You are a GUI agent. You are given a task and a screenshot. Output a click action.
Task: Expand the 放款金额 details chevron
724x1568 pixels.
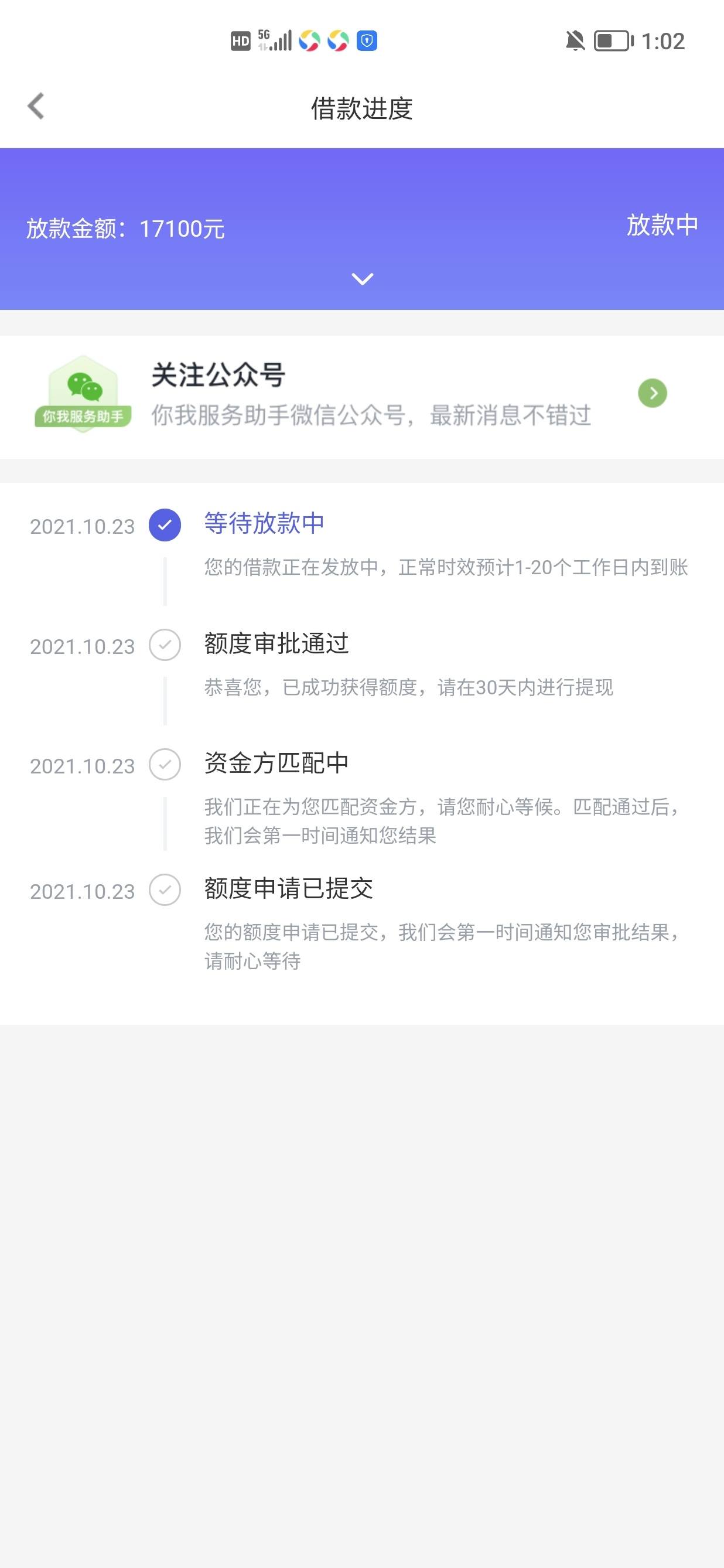point(363,279)
